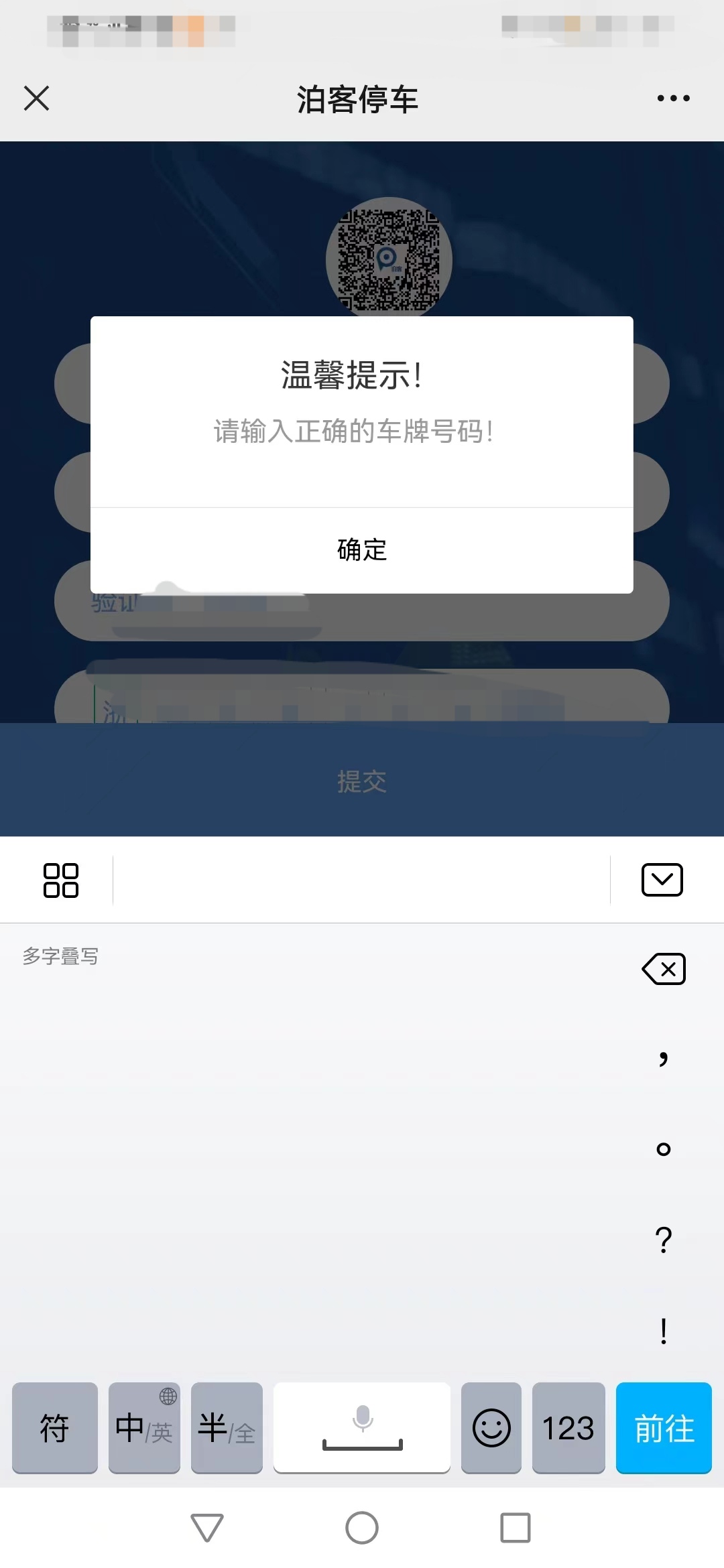Viewport: 724px width, 1568px height.
Task: Tap the space bar with microphone
Action: point(362,1427)
